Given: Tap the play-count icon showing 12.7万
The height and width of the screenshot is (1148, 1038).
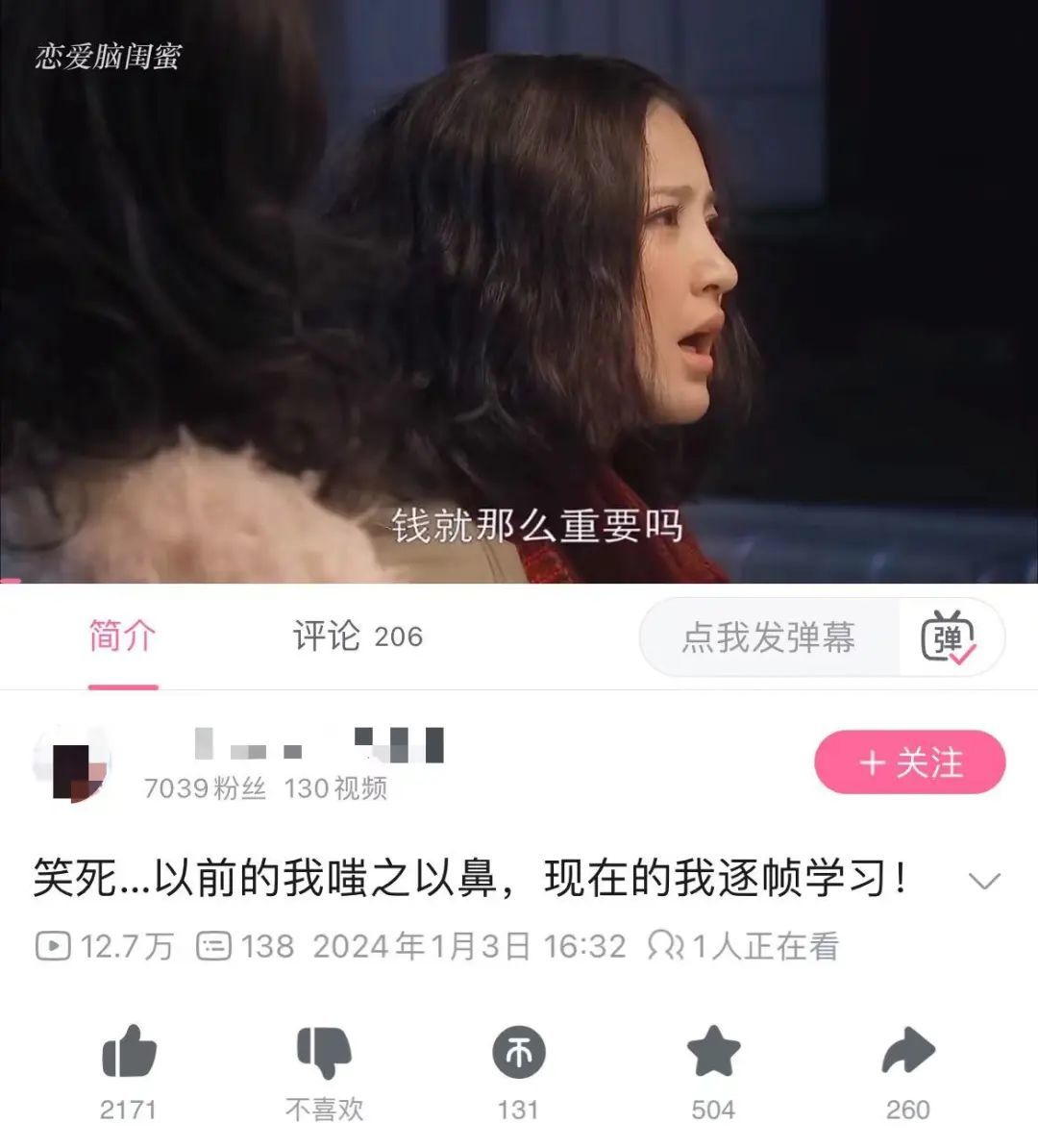Looking at the screenshot, I should coord(53,946).
